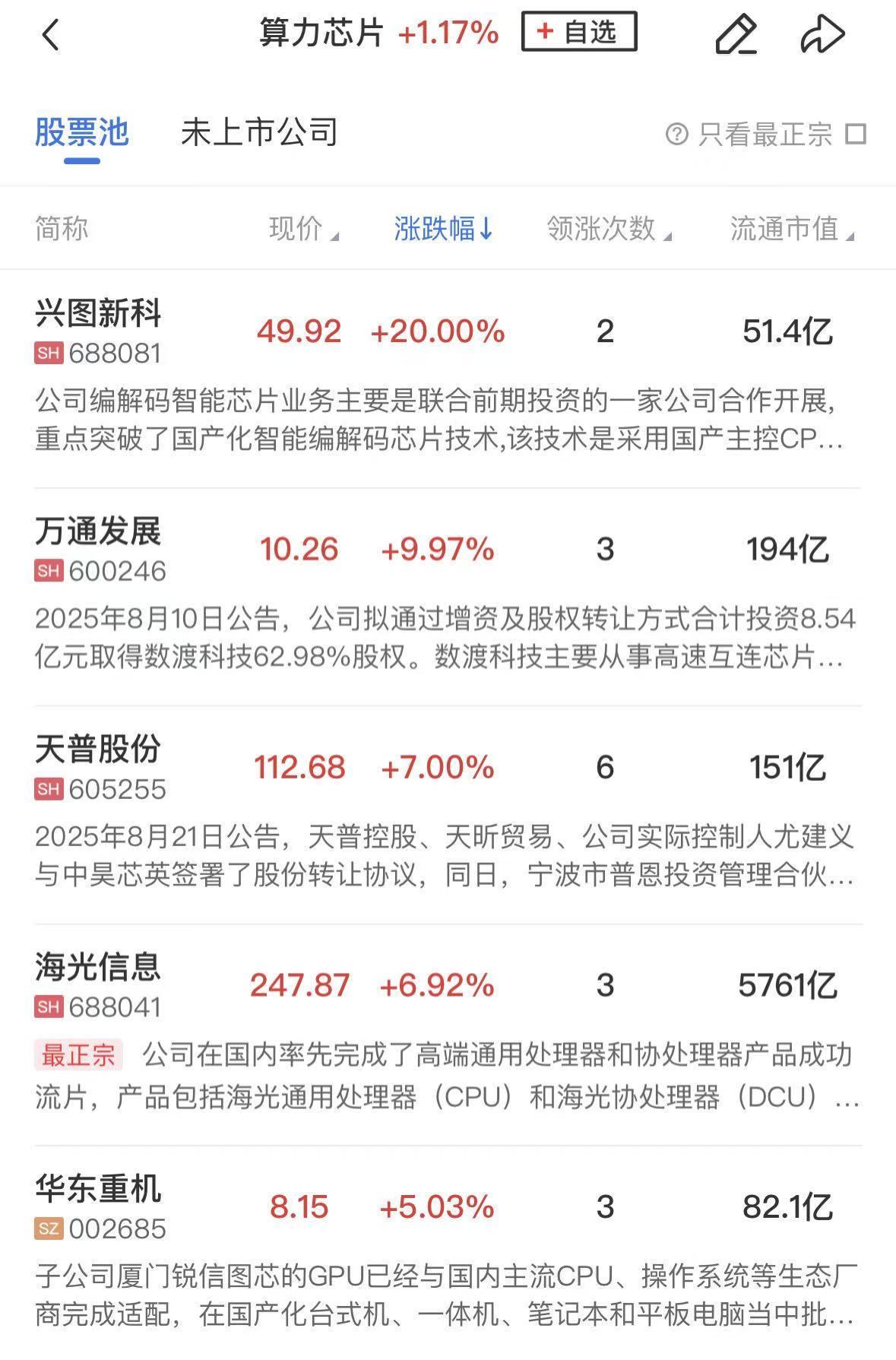Sort stocks by 流通市值
The width and height of the screenshot is (896, 1360).
click(791, 229)
